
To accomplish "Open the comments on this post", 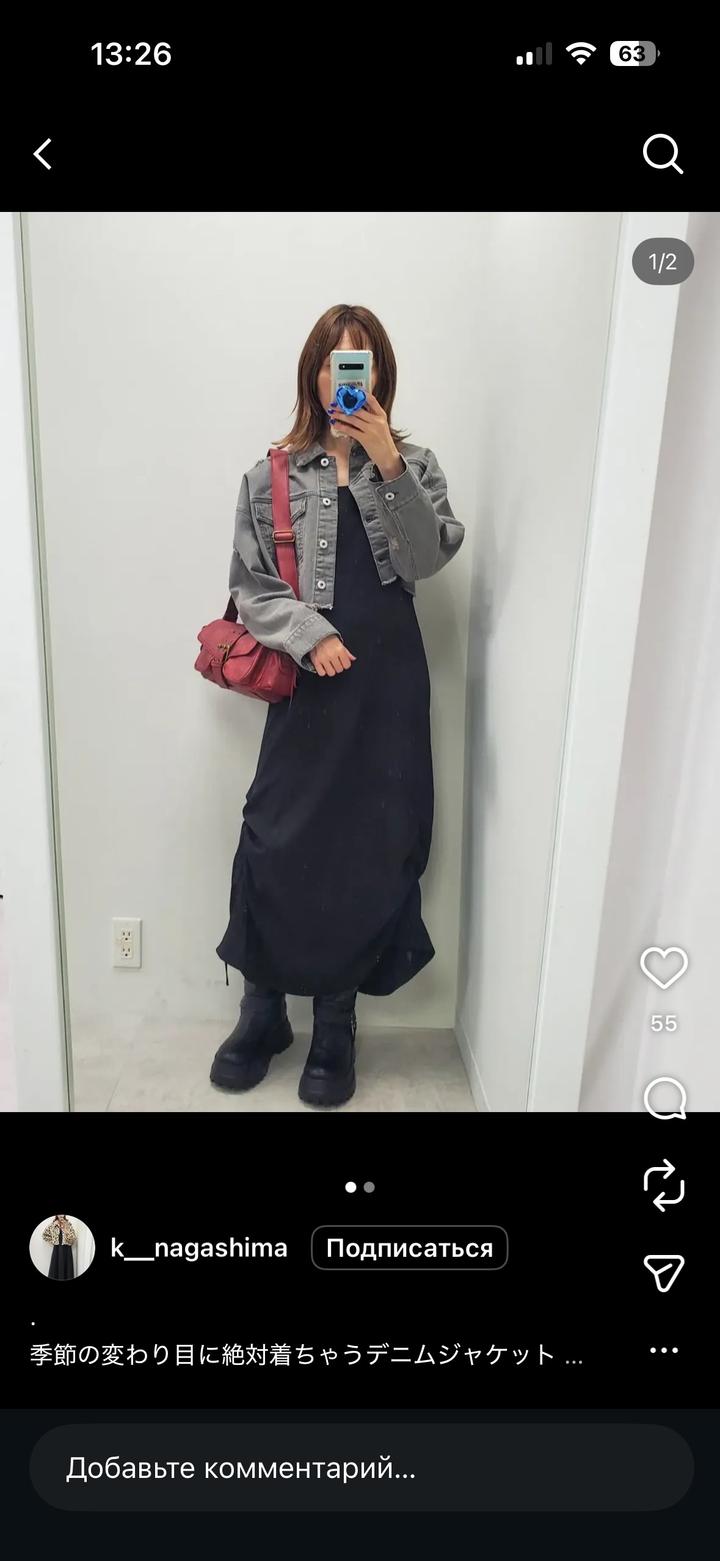I will (x=664, y=1099).
